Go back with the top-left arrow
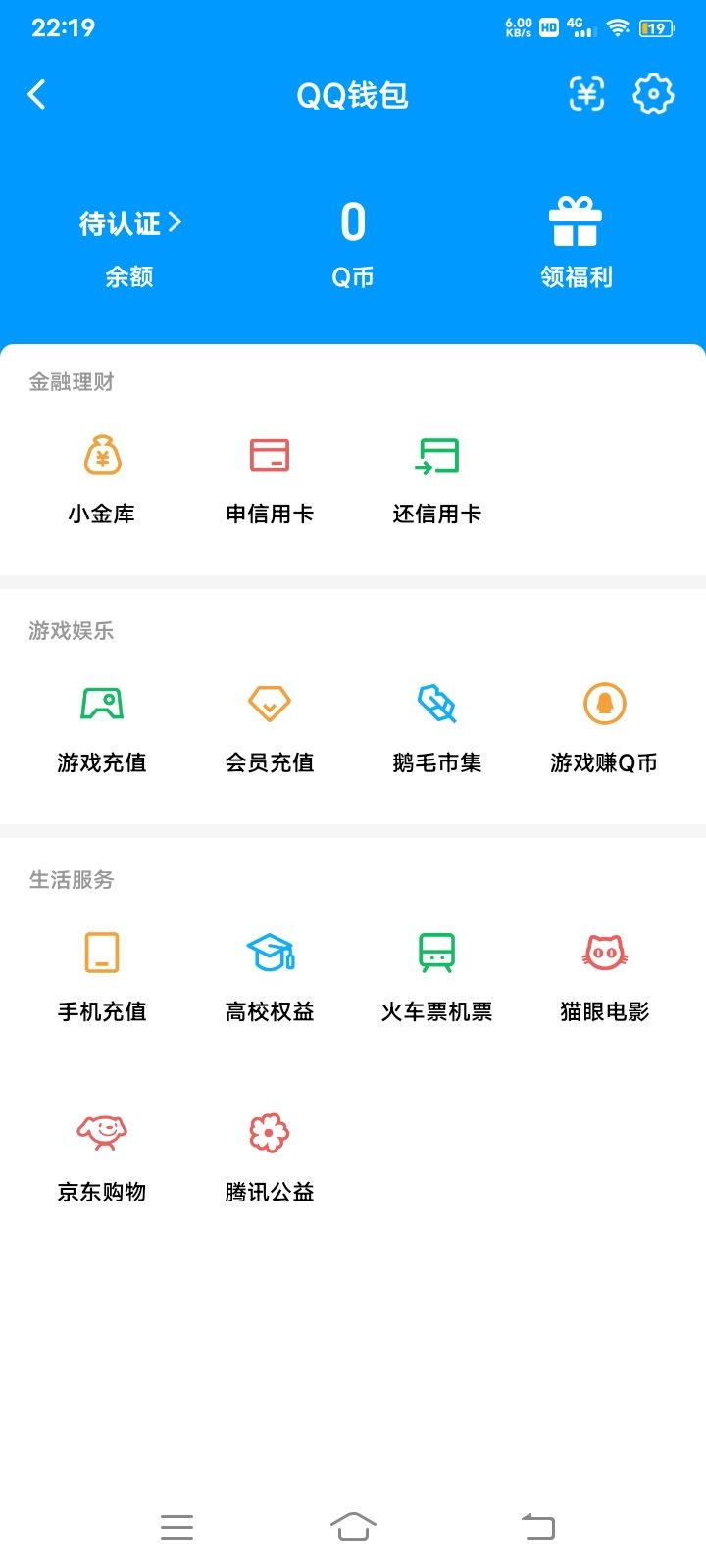This screenshot has width=706, height=1568. pos(36,94)
